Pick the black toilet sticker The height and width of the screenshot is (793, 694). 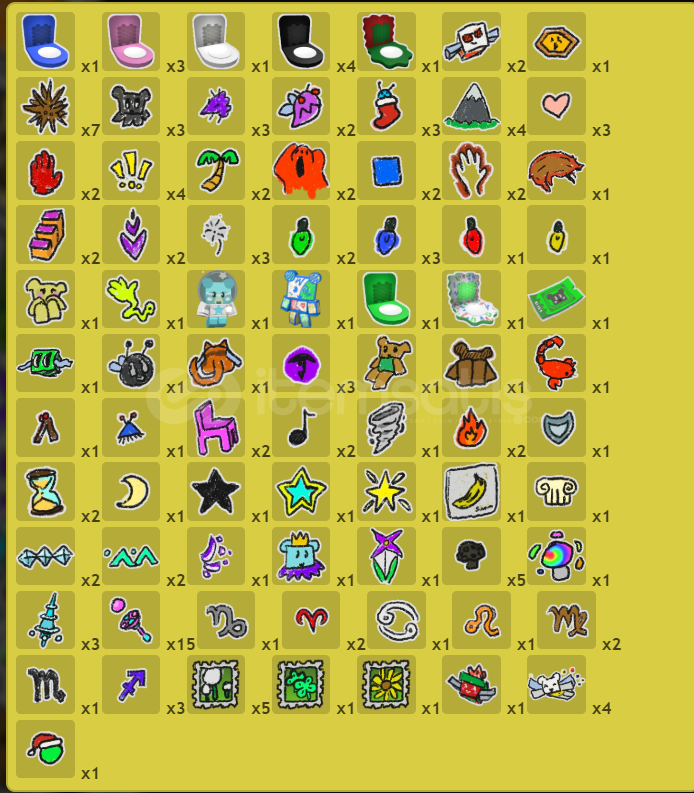[301, 41]
